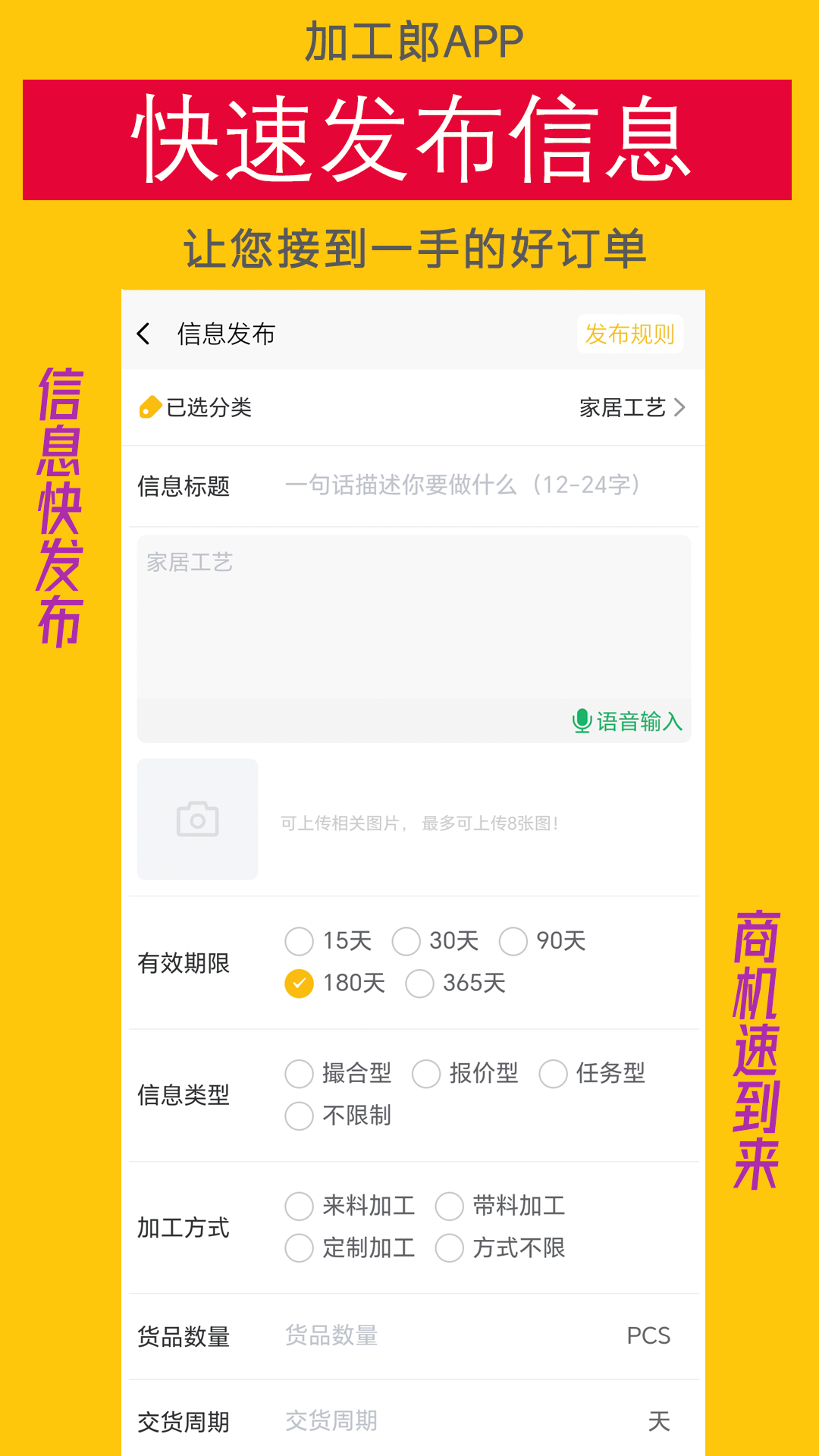Choose the 任务型 option

click(x=552, y=1074)
